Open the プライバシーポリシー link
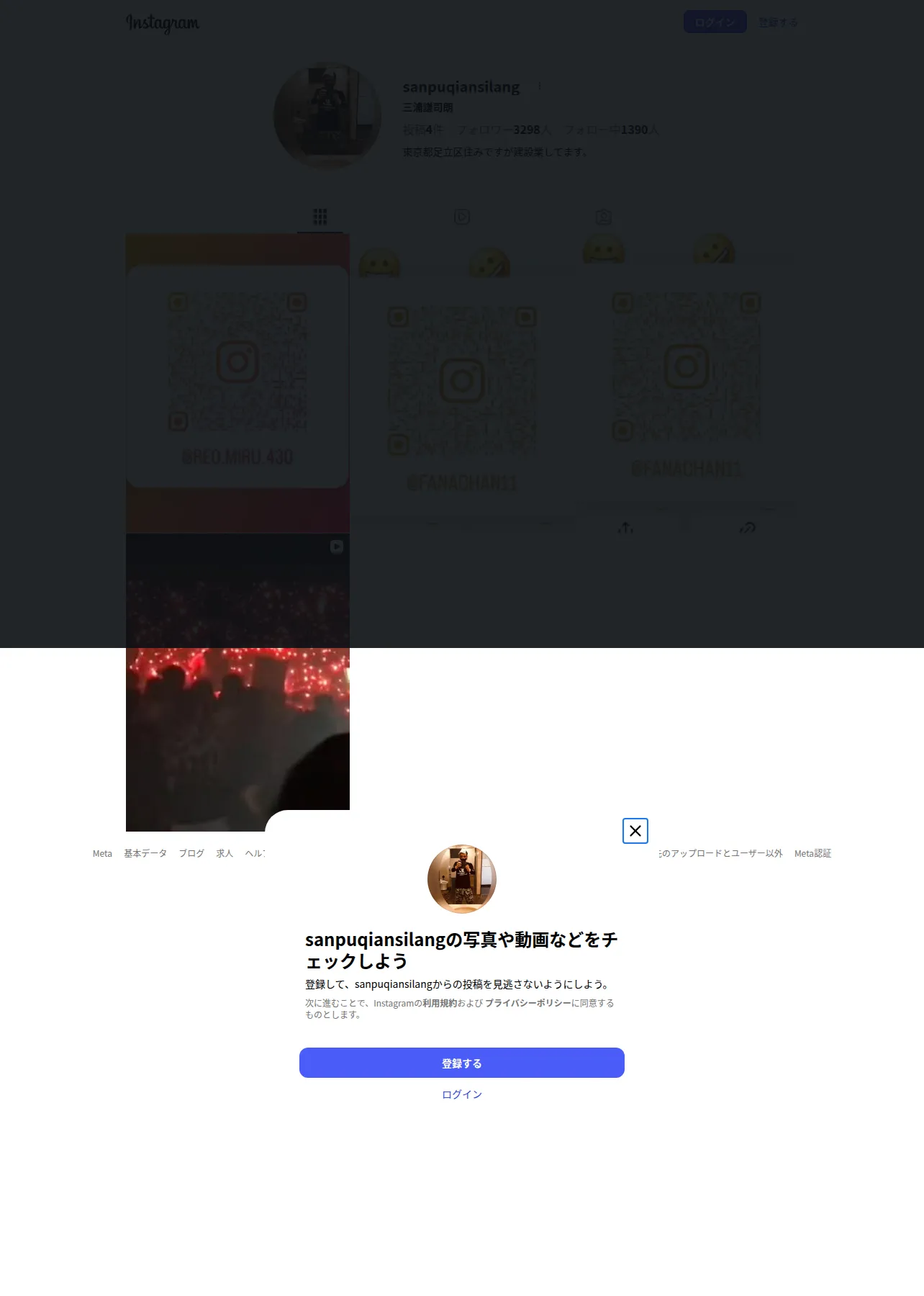The width and height of the screenshot is (924, 1296). (527, 1003)
